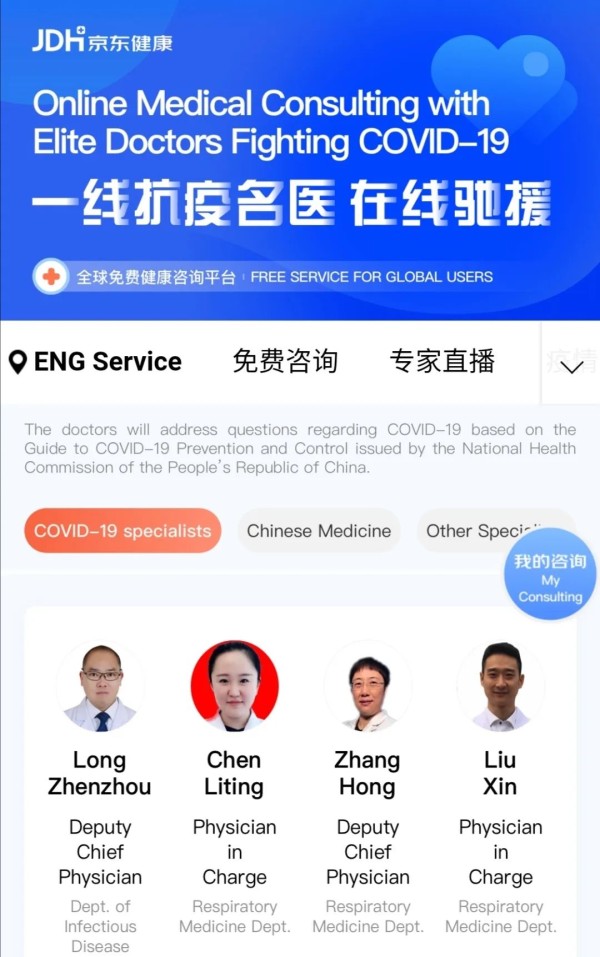The height and width of the screenshot is (957, 600).
Task: Open the My Consulting floating button
Action: (x=550, y=580)
